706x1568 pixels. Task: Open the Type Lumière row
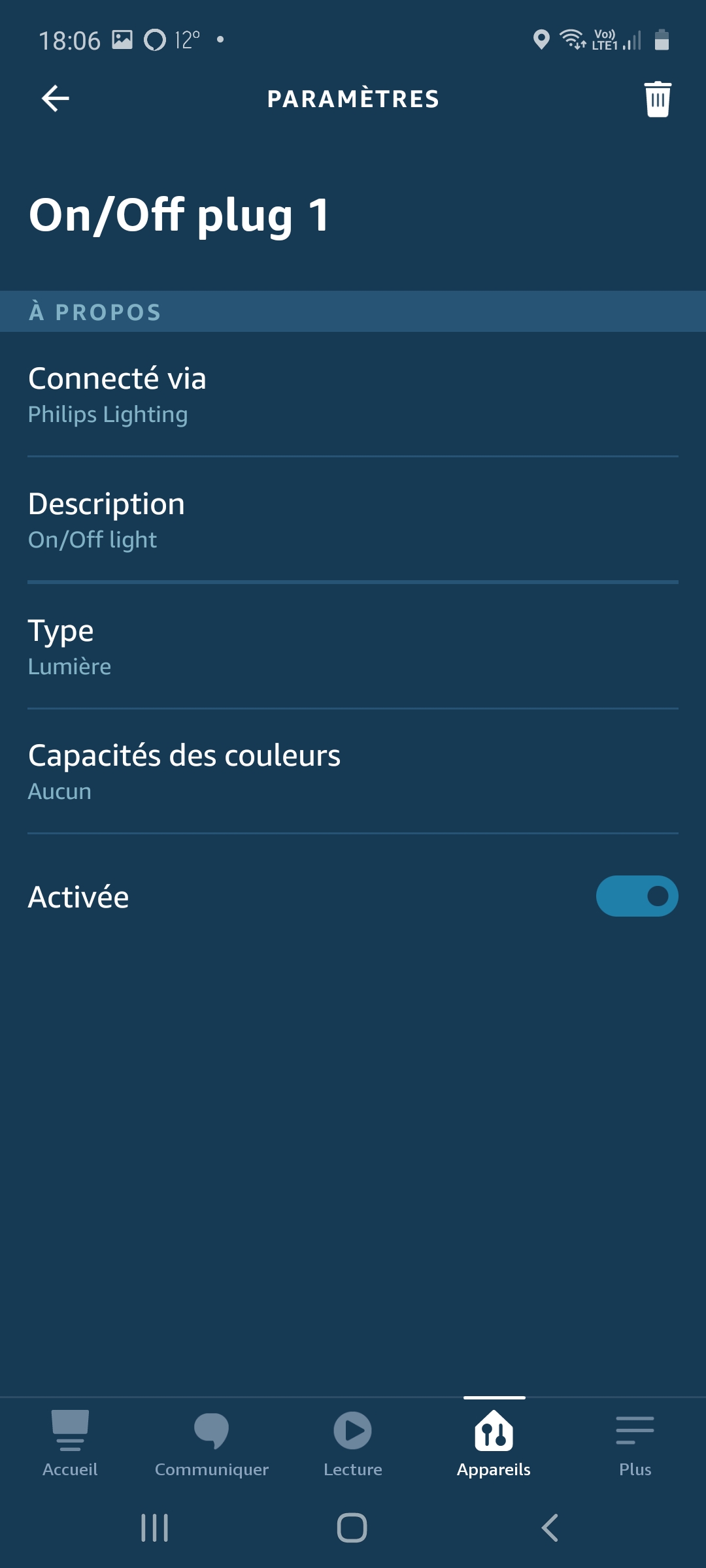click(x=353, y=646)
